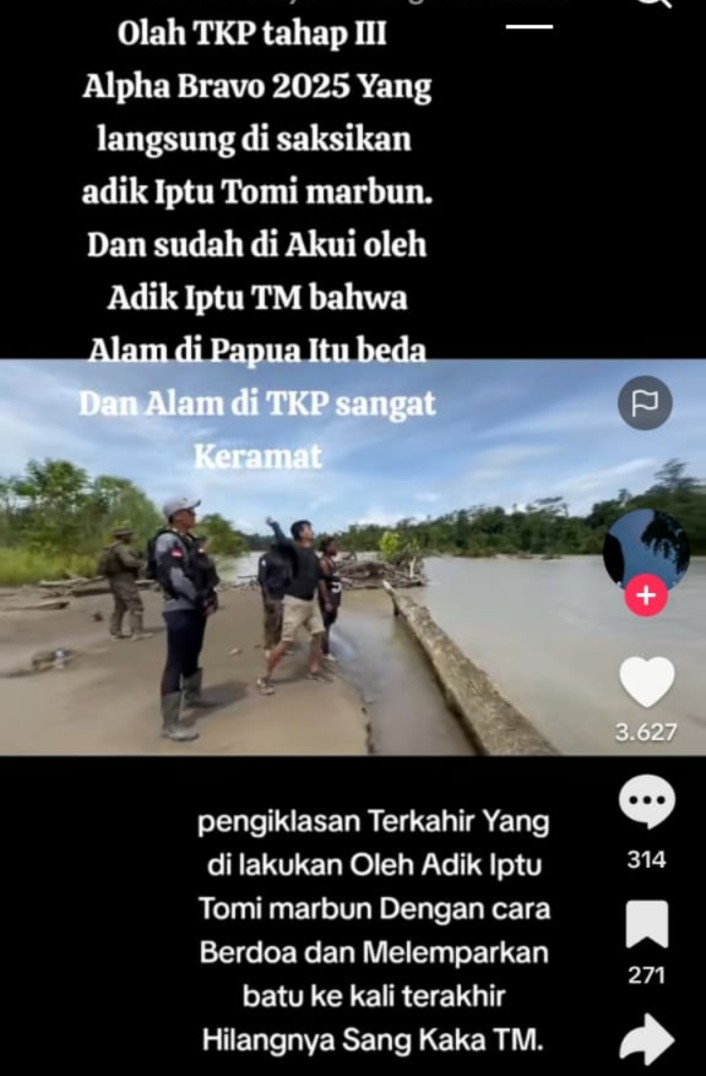Open the creator's profile avatar

[646, 548]
